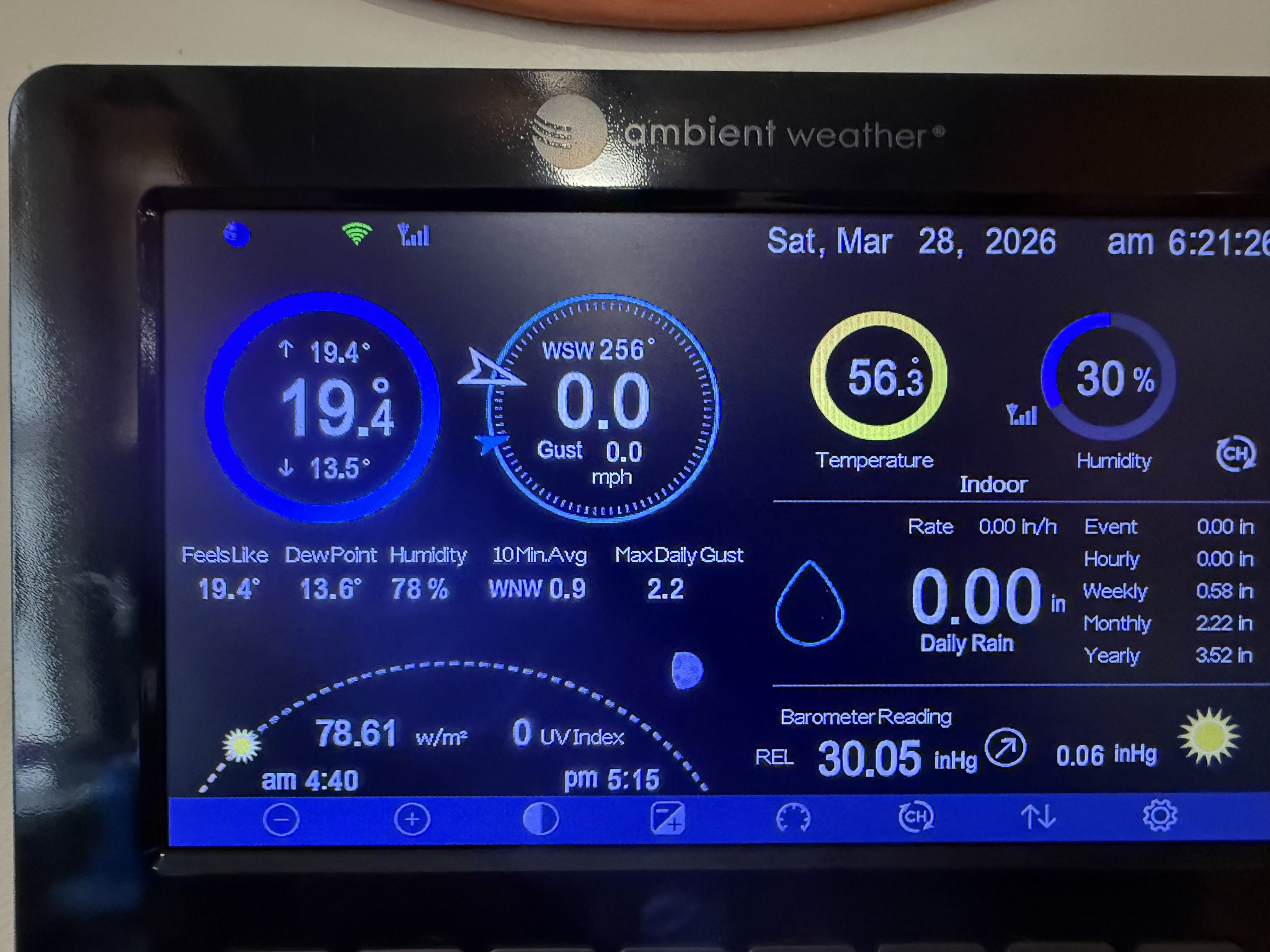Tap the plus icon in the bottom bar
The width and height of the screenshot is (1270, 952).
coord(412,820)
